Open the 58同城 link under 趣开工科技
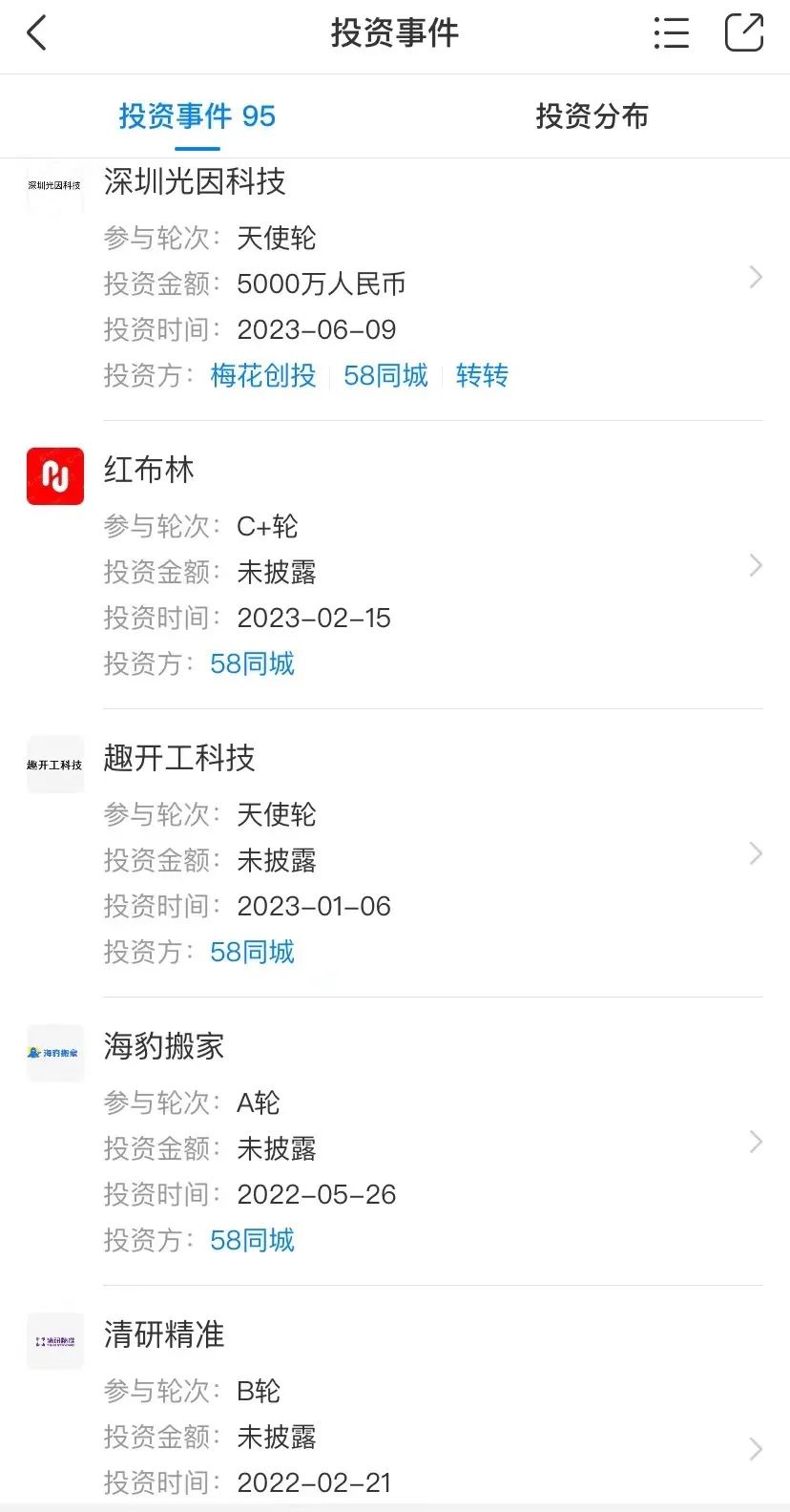This screenshot has height=1512, width=790. [x=252, y=952]
